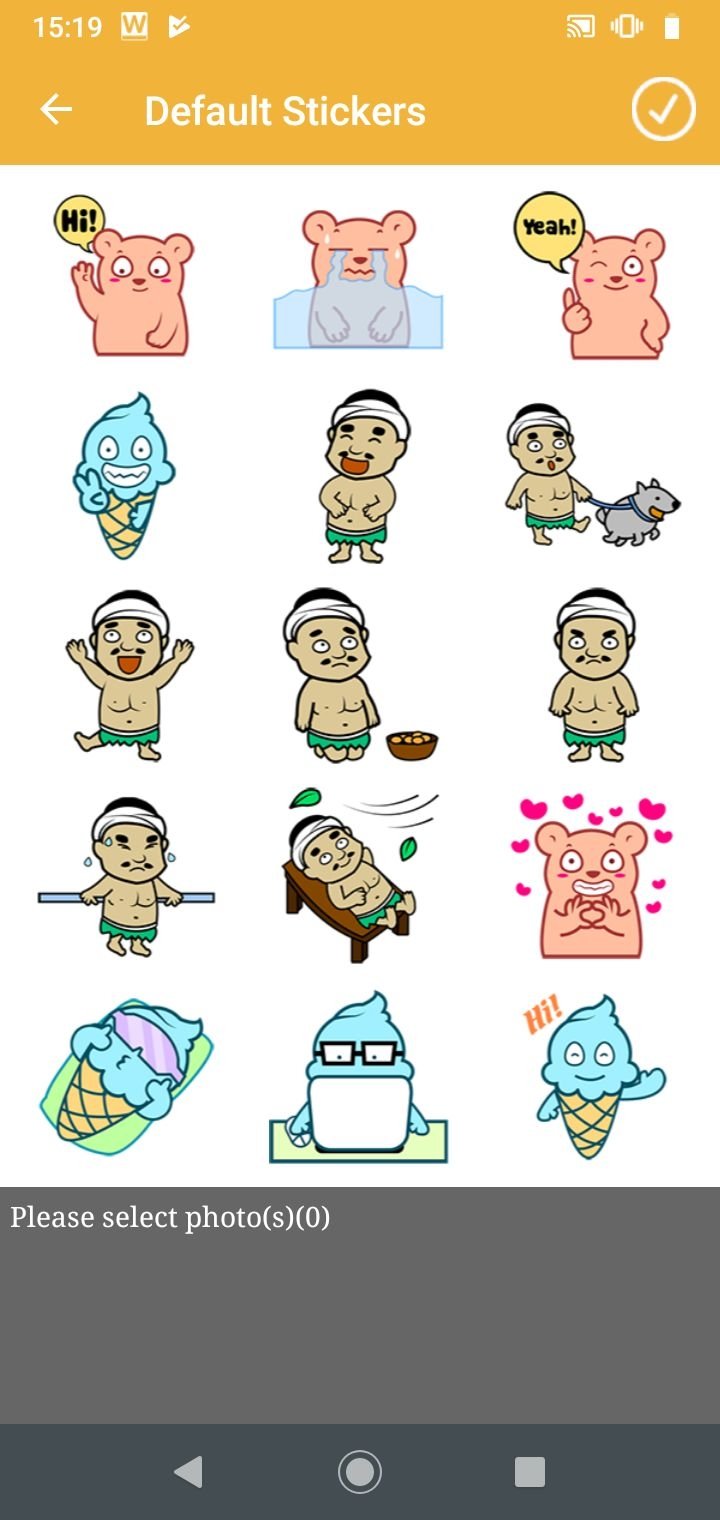Screen dimensions: 720x1520
Task: Tap the system home button
Action: 359,1471
